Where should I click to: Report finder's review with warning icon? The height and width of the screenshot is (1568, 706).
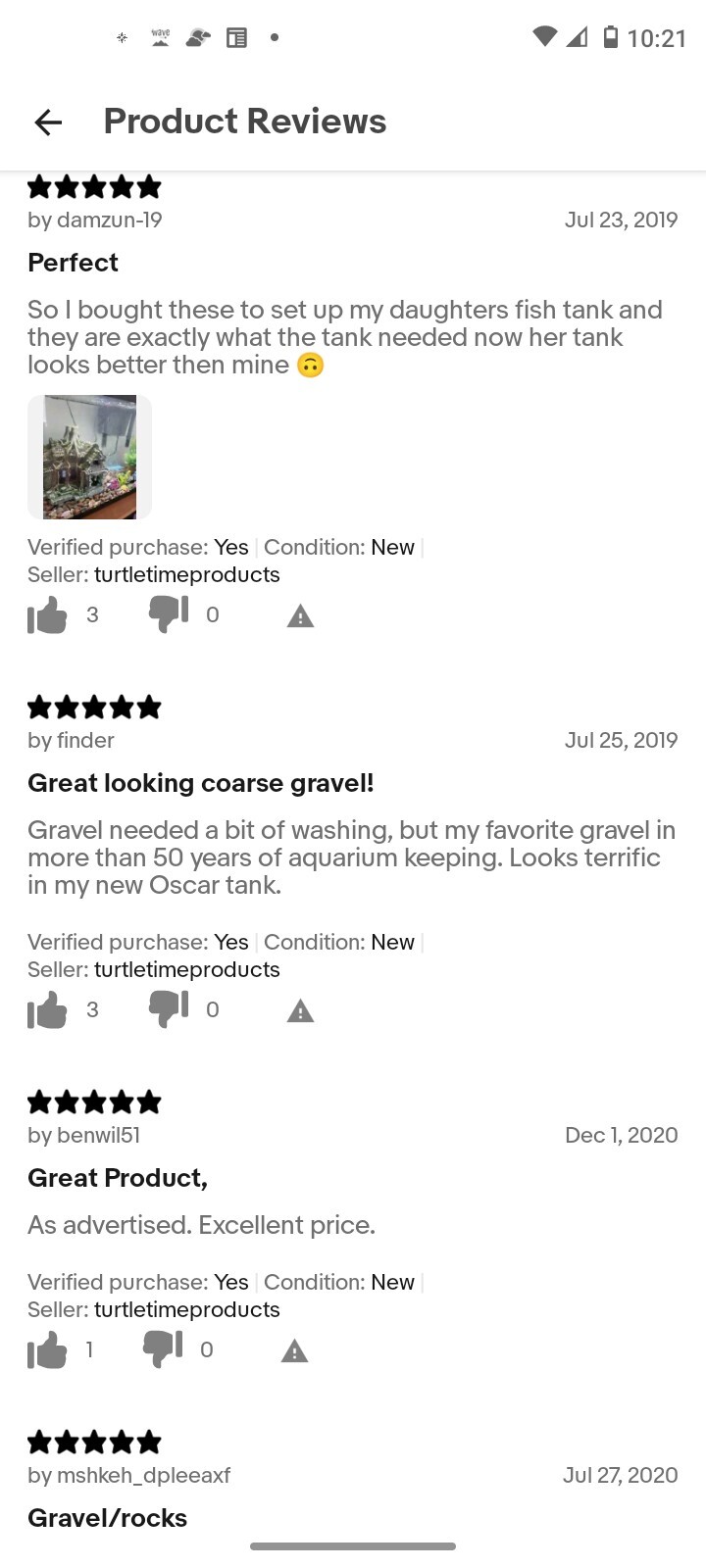click(300, 1011)
